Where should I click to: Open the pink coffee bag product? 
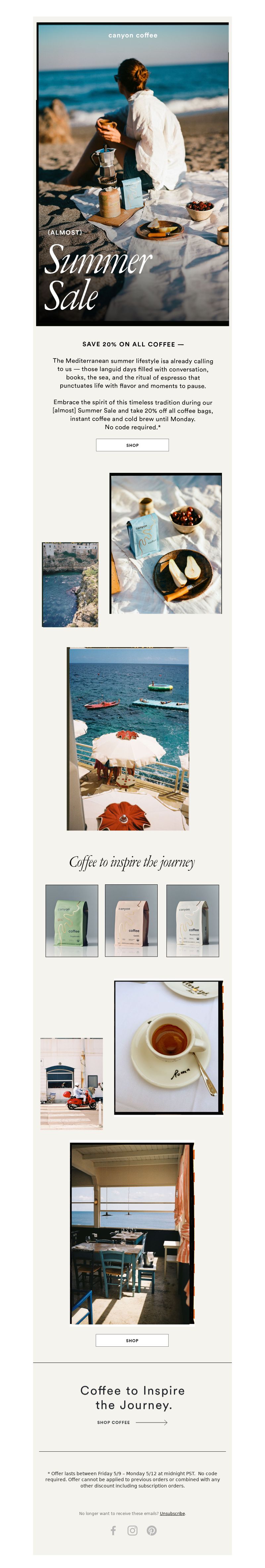click(131, 920)
